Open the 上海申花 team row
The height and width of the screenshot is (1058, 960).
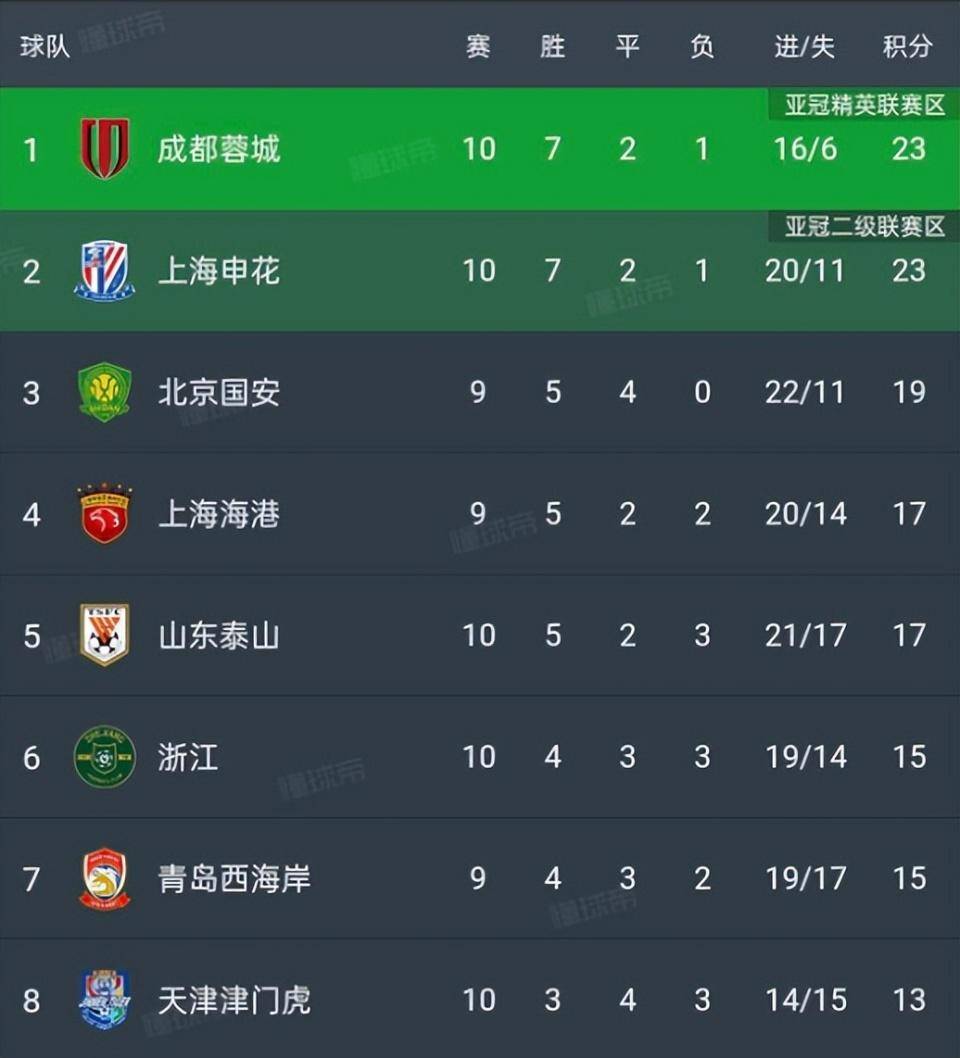[218, 270]
